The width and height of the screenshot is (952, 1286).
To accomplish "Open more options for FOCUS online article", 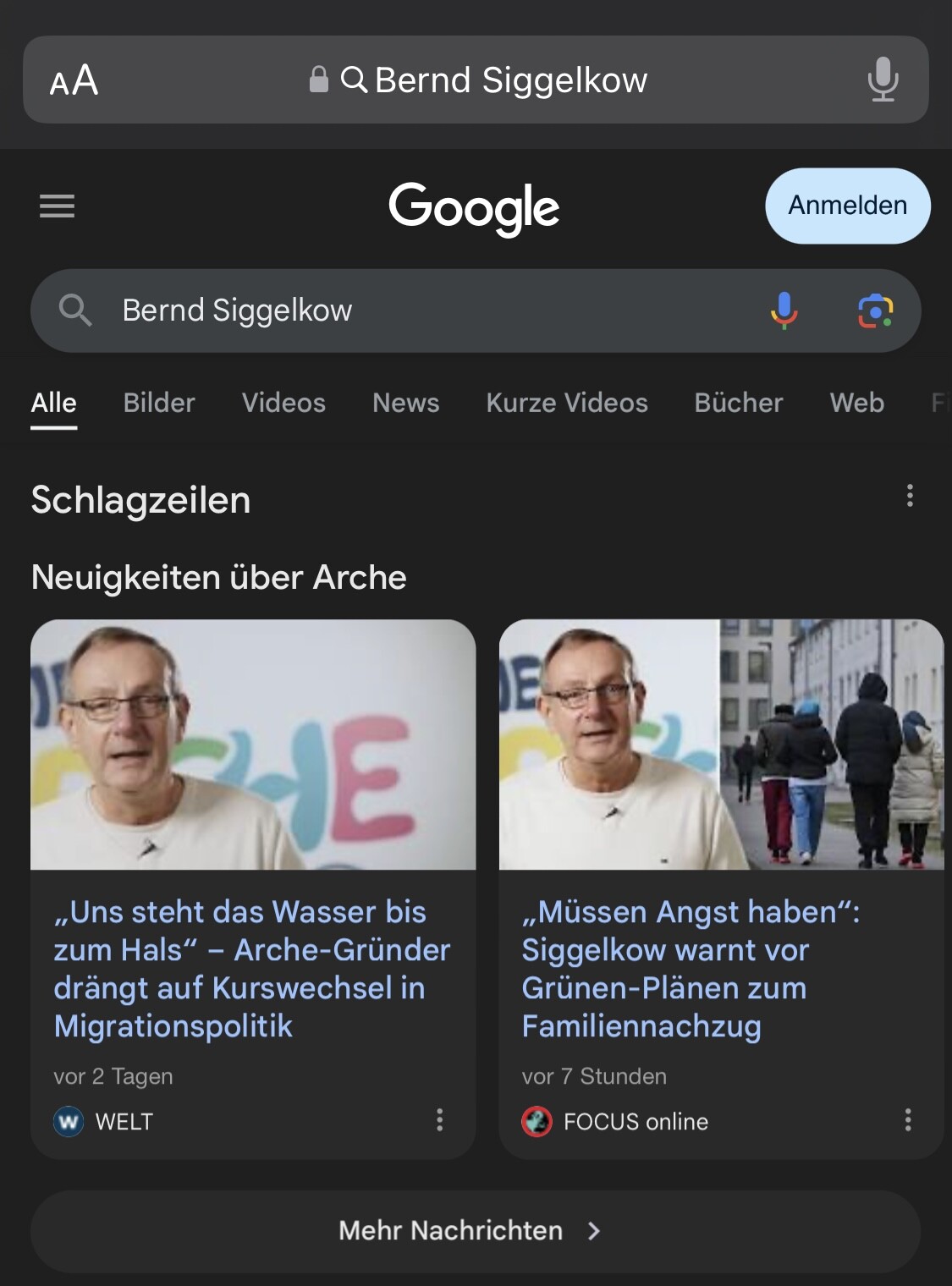I will (908, 1120).
